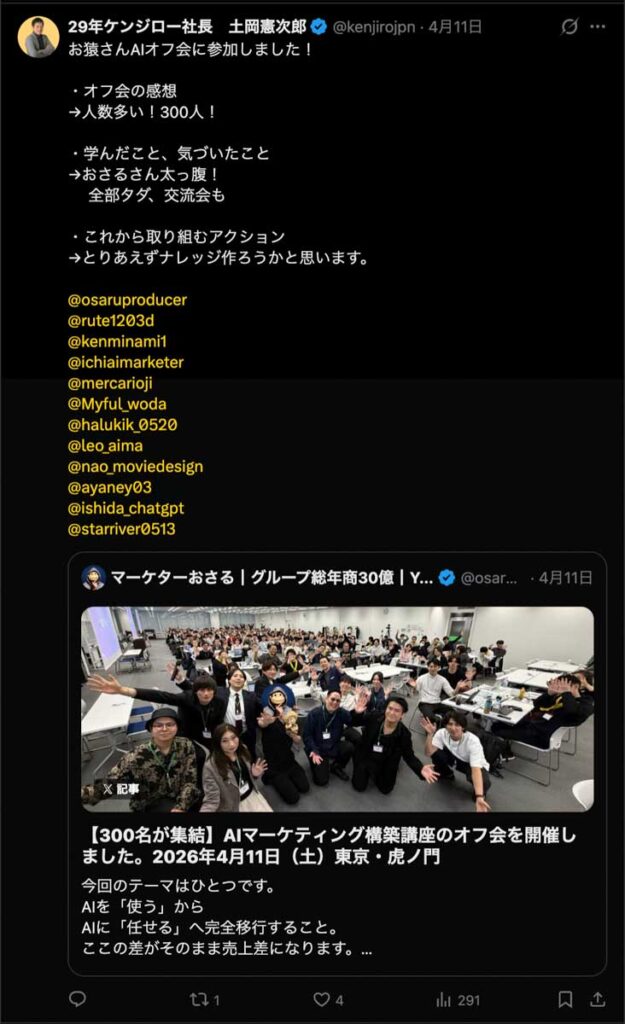
Task: Reply to the post with the comment icon
Action: pyautogui.click(x=78, y=999)
